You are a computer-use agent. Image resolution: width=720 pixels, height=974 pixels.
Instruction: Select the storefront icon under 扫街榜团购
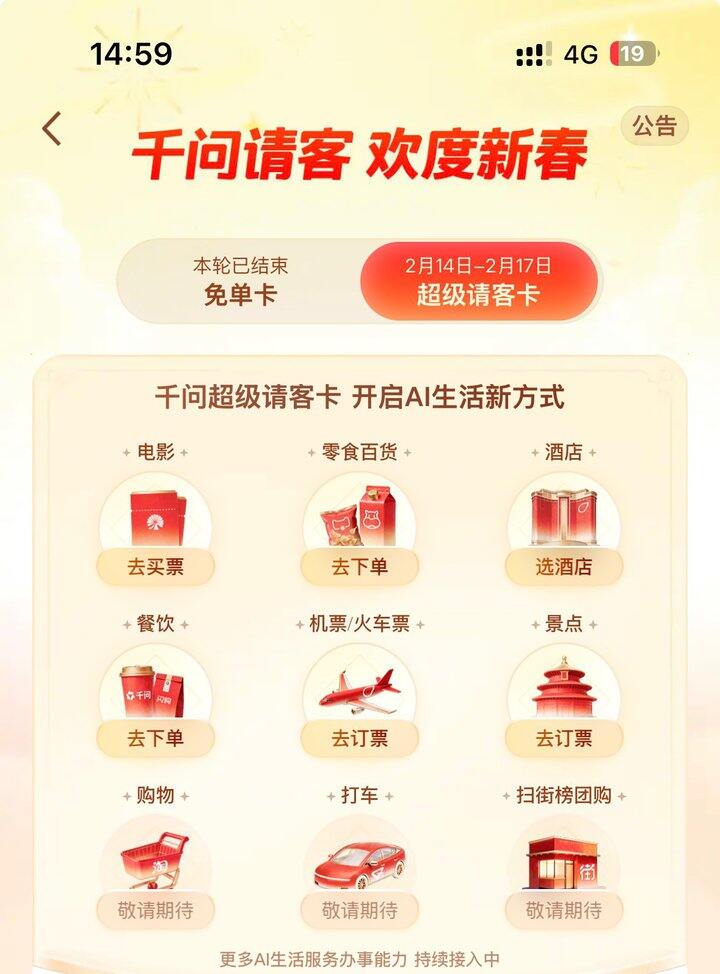(x=562, y=862)
